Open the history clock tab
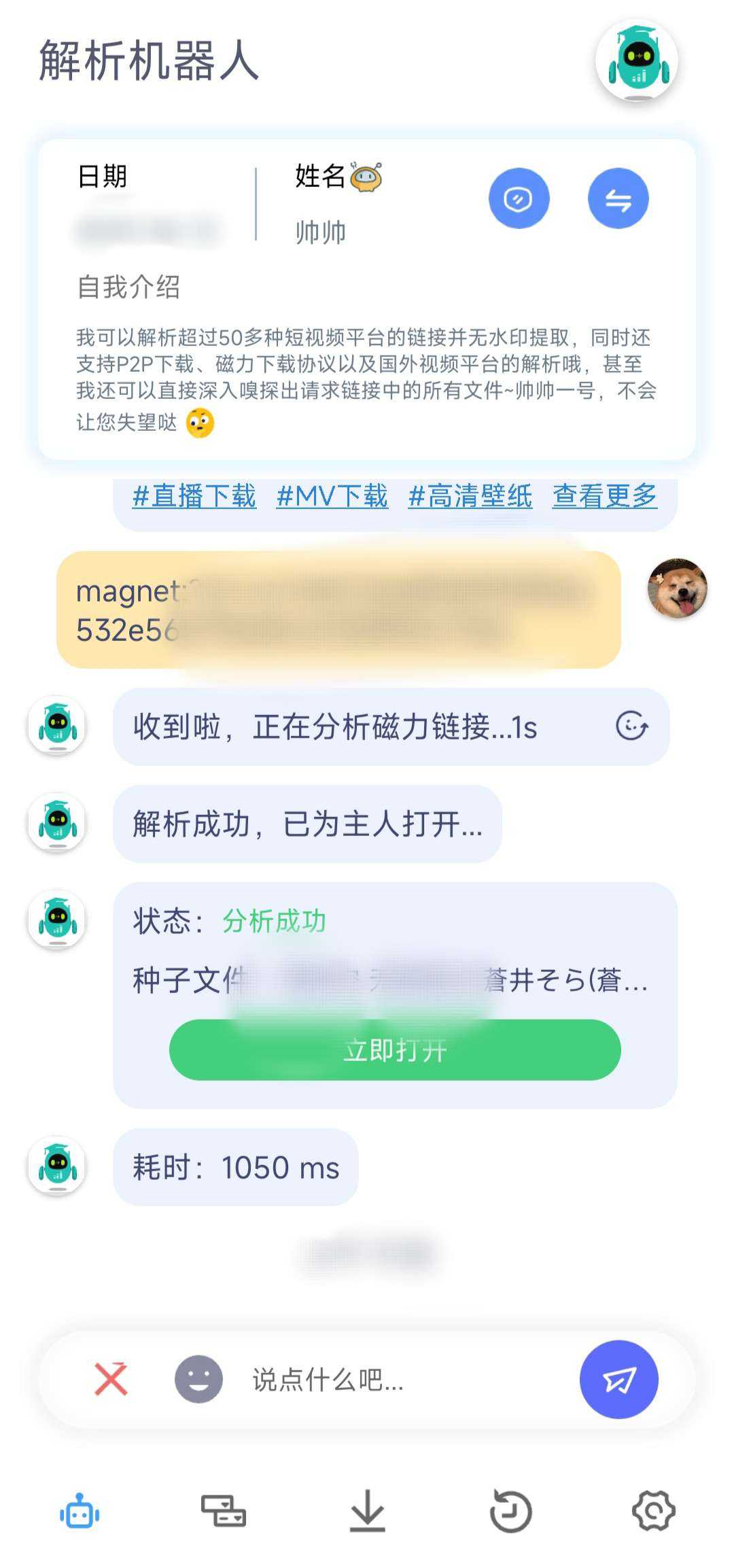734x1568 pixels. 510,1511
